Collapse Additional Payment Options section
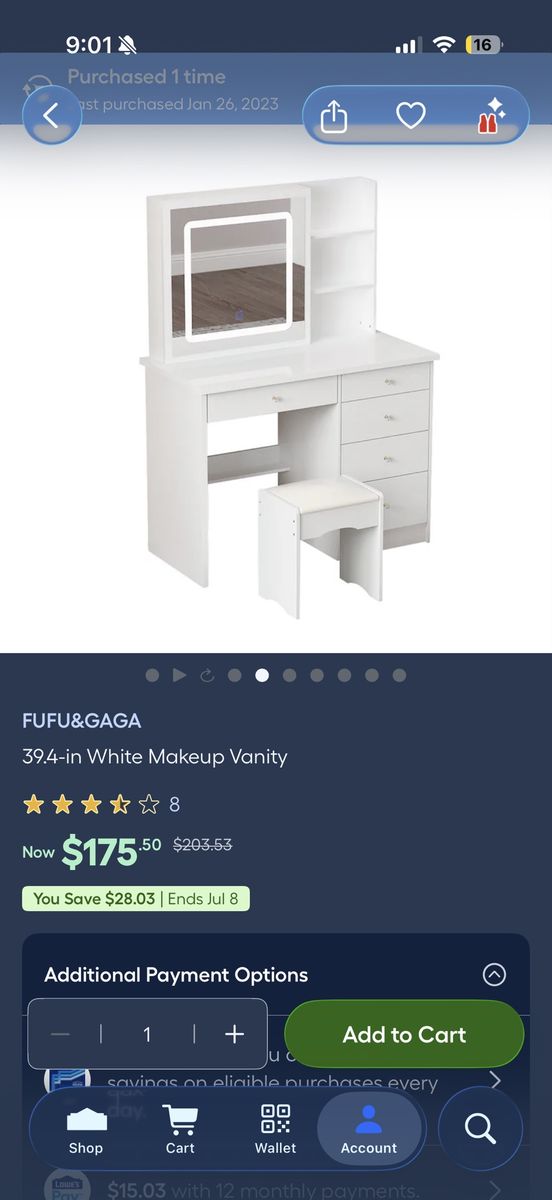The image size is (552, 1200). click(x=494, y=974)
